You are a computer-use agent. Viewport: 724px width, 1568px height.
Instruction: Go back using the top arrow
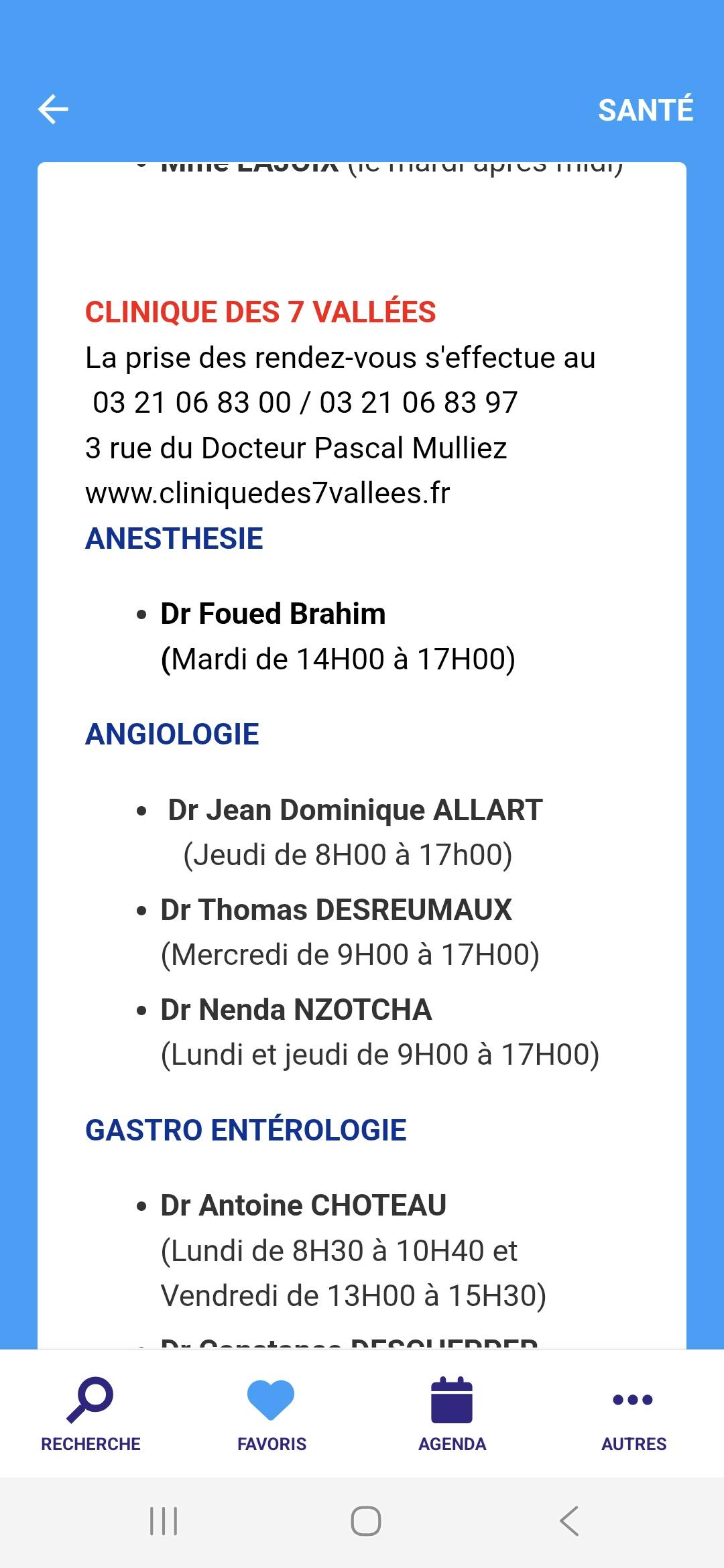pos(54,110)
